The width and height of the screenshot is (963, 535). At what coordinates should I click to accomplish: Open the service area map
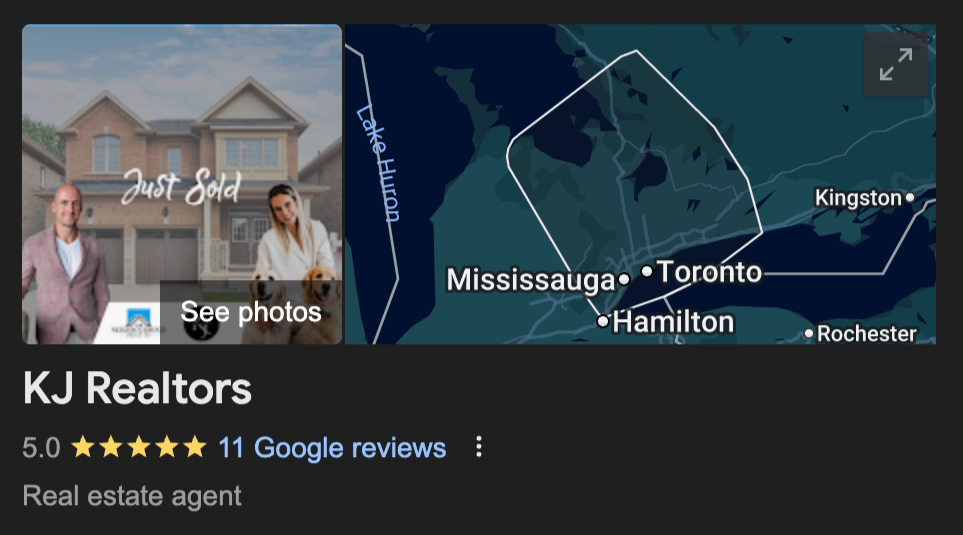click(640, 200)
